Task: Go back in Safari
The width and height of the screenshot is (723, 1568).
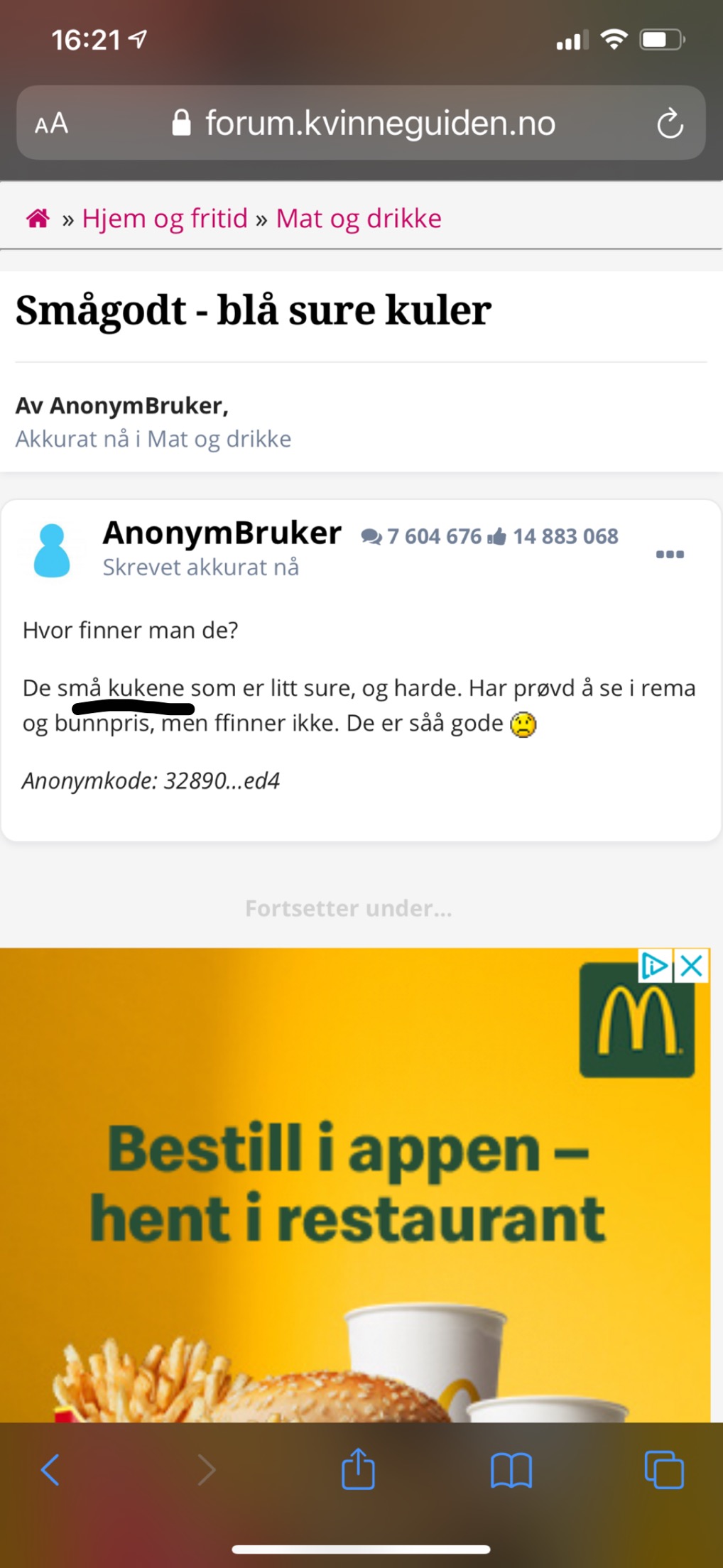Action: click(x=50, y=1469)
